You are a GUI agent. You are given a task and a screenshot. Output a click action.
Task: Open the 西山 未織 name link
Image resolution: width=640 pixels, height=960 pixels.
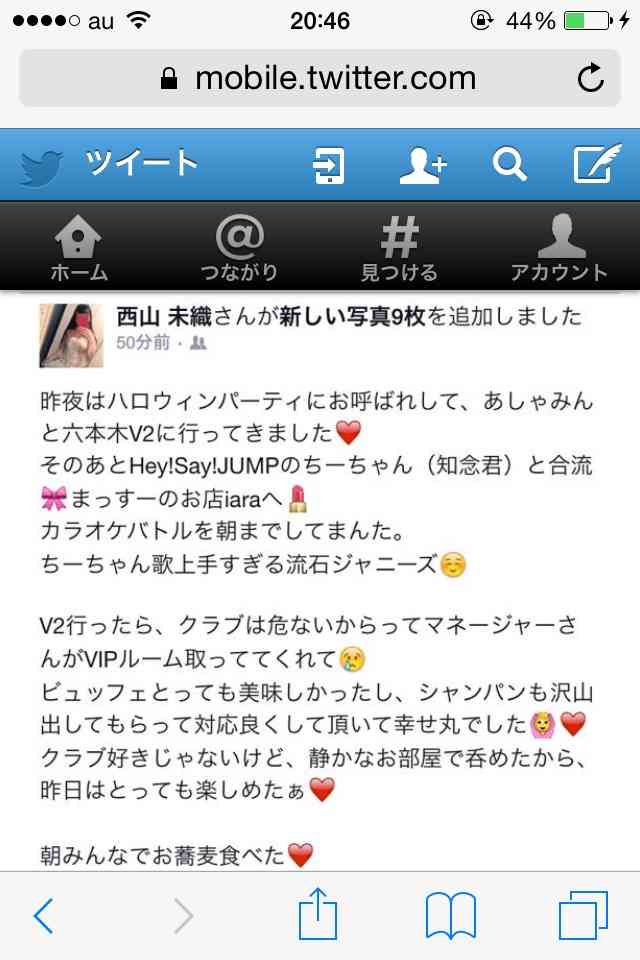click(165, 317)
